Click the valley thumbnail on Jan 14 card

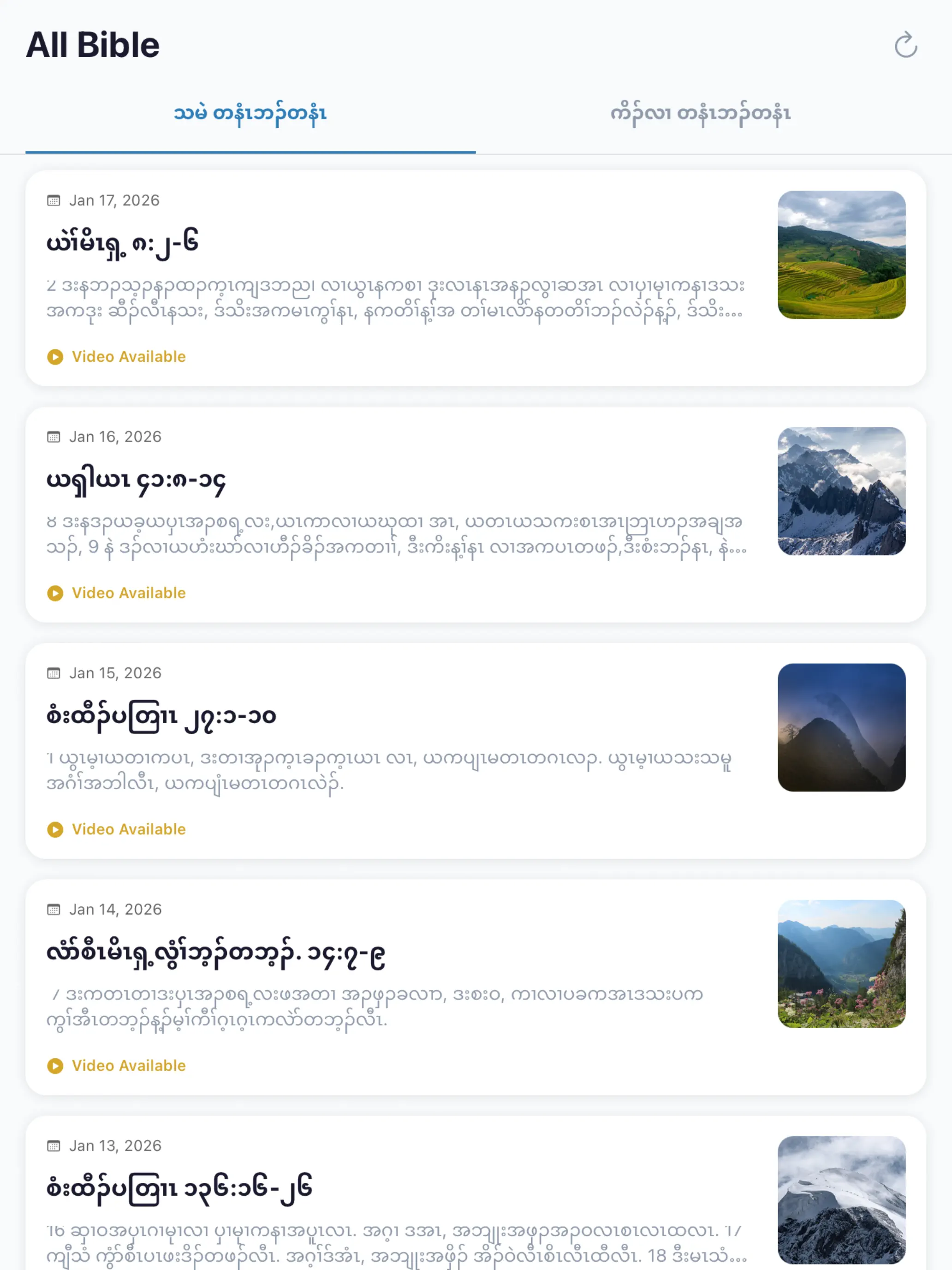coord(841,965)
